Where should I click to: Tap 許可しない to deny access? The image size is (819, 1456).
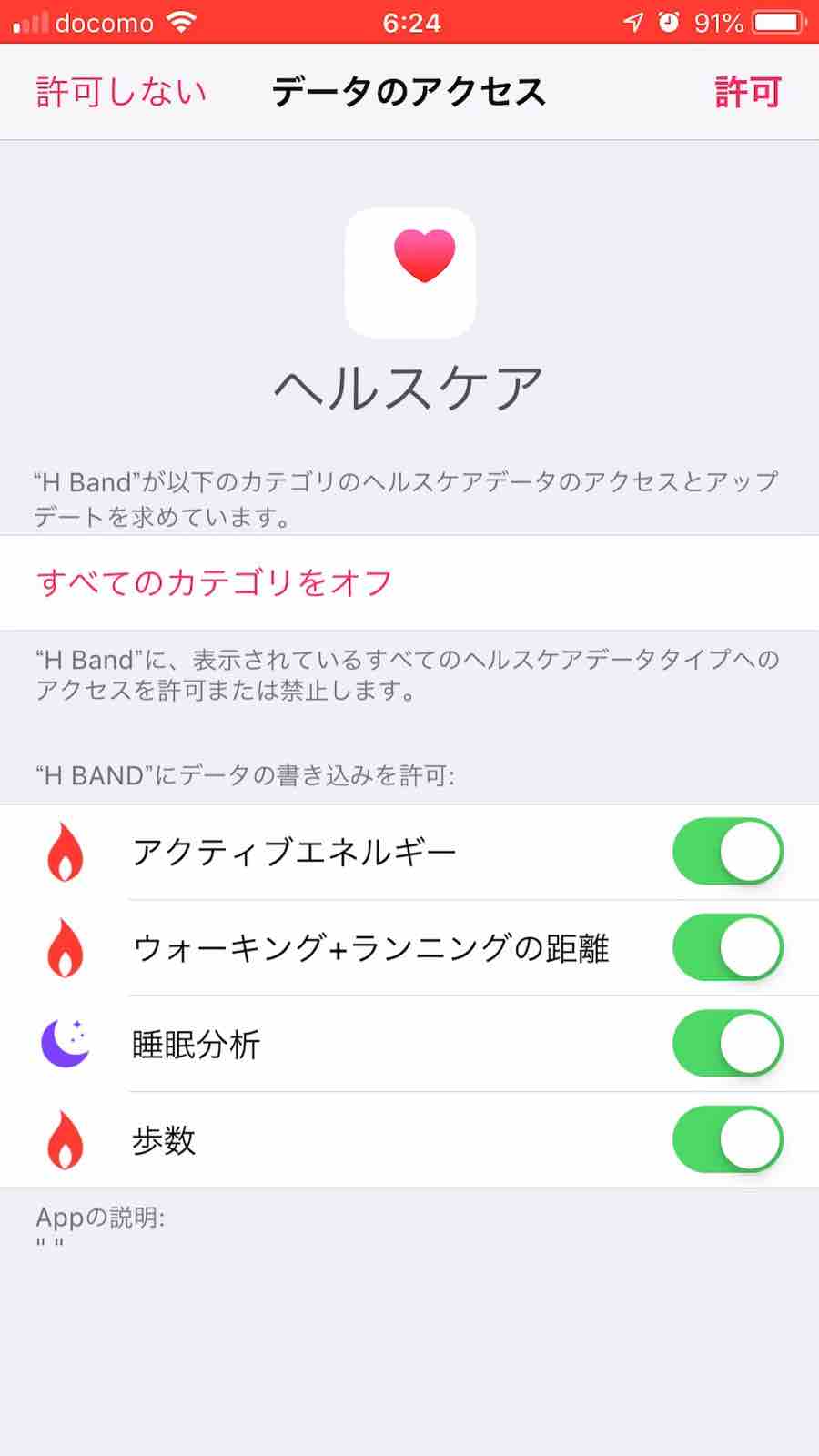120,92
